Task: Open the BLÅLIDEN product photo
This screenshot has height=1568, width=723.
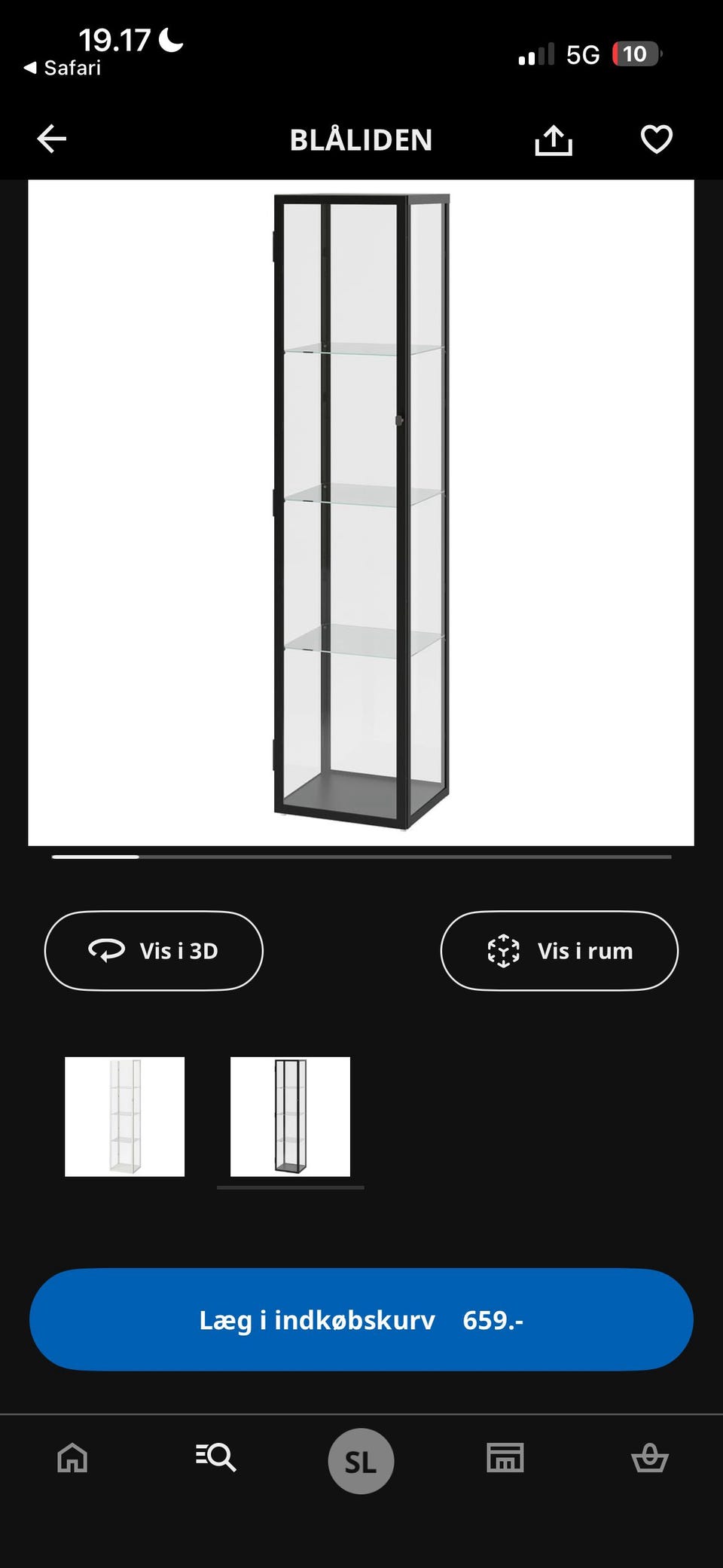Action: click(x=361, y=505)
